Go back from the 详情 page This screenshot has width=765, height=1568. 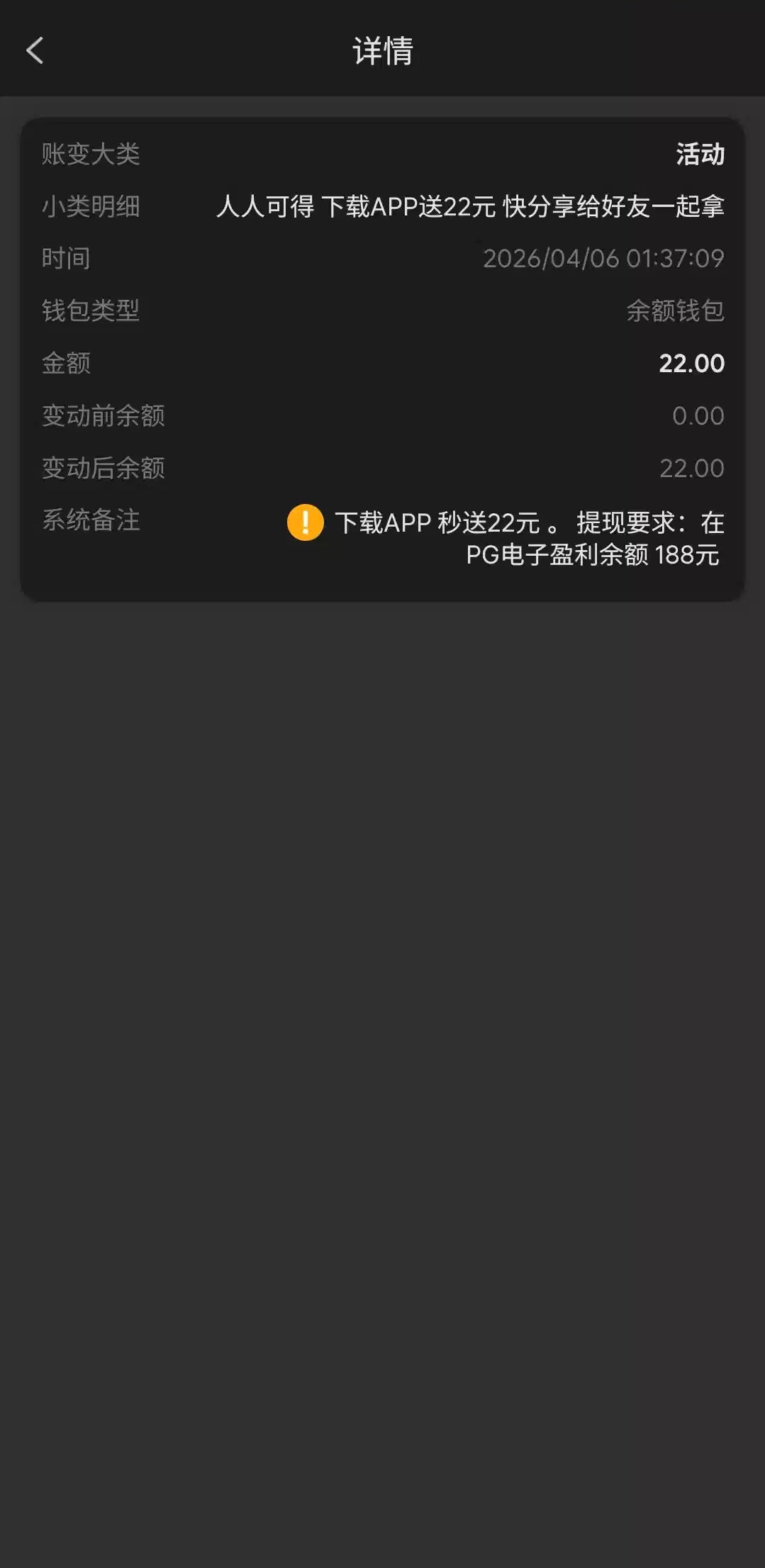pyautogui.click(x=35, y=50)
